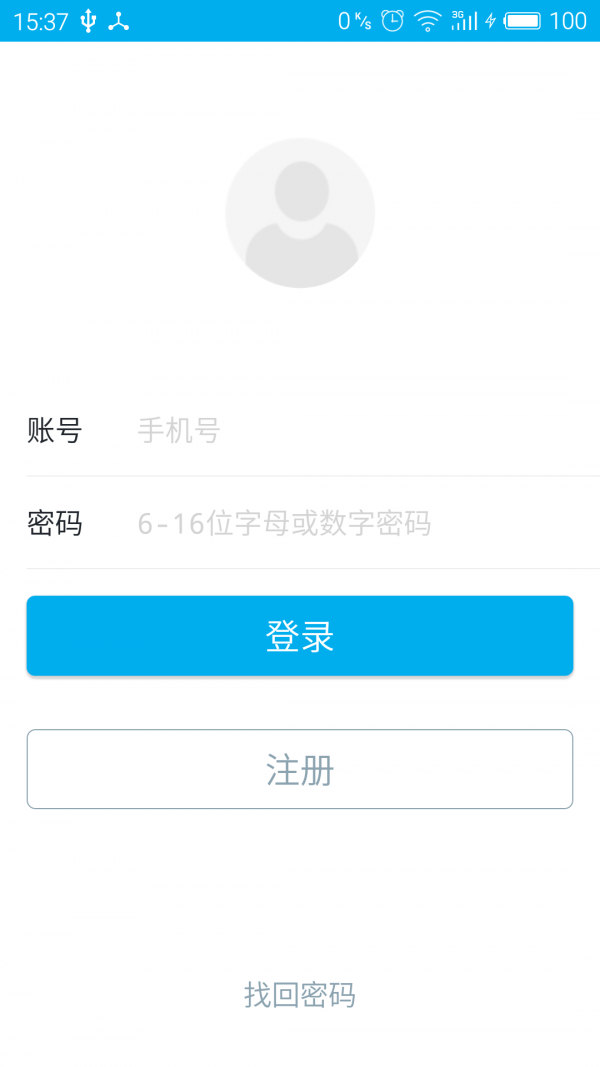Tap the 账号 phone number field
Viewport: 600px width, 1067px height.
pyautogui.click(x=367, y=431)
